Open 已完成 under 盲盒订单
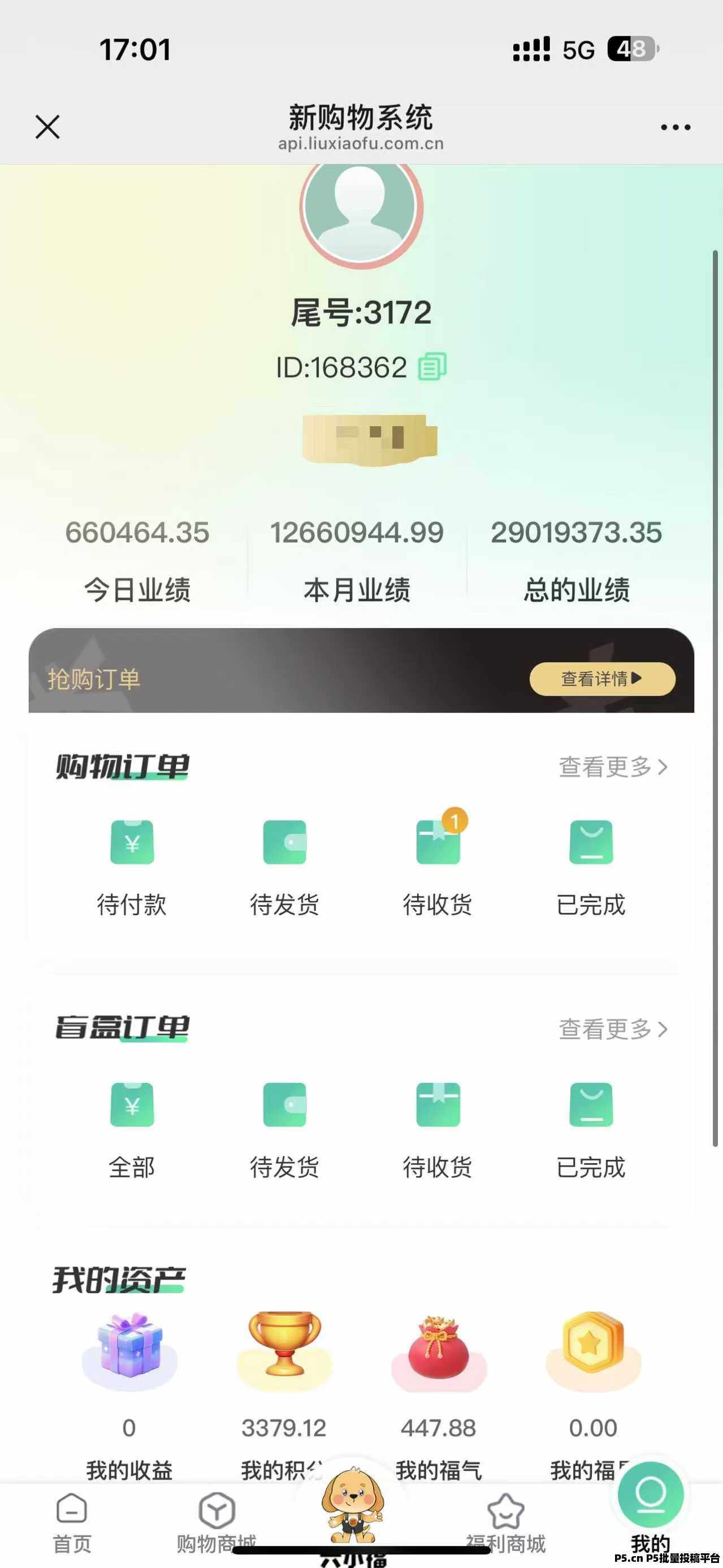 tap(590, 1127)
